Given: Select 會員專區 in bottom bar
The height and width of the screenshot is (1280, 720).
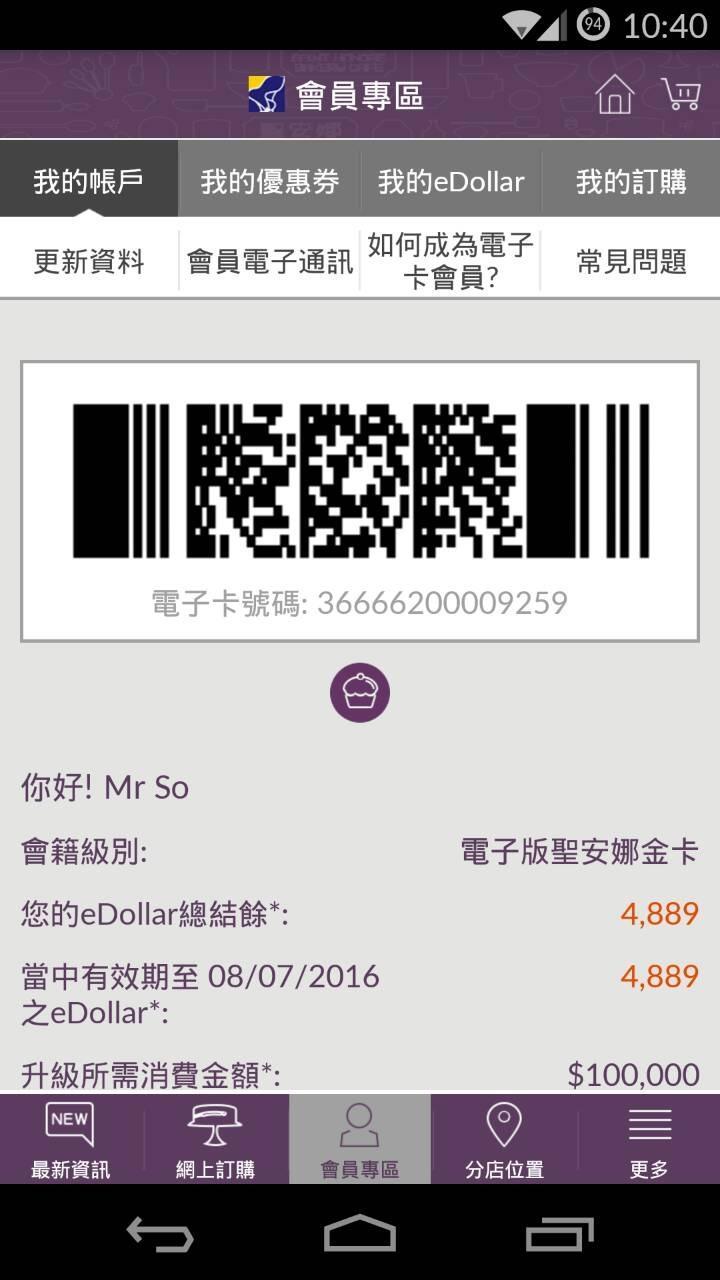Looking at the screenshot, I should pos(360,1140).
